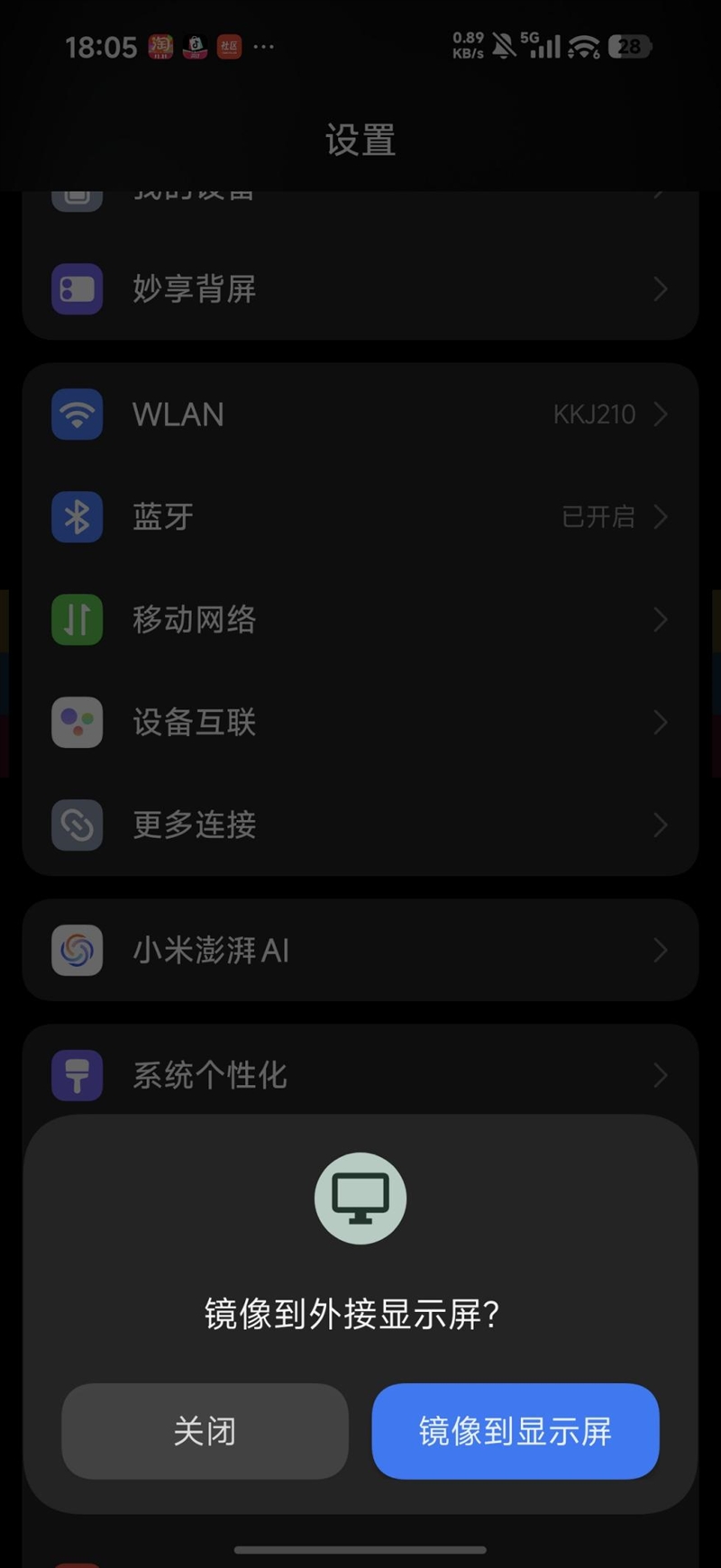Open mobile network (移动网络) icon
721x1568 pixels.
(x=77, y=620)
